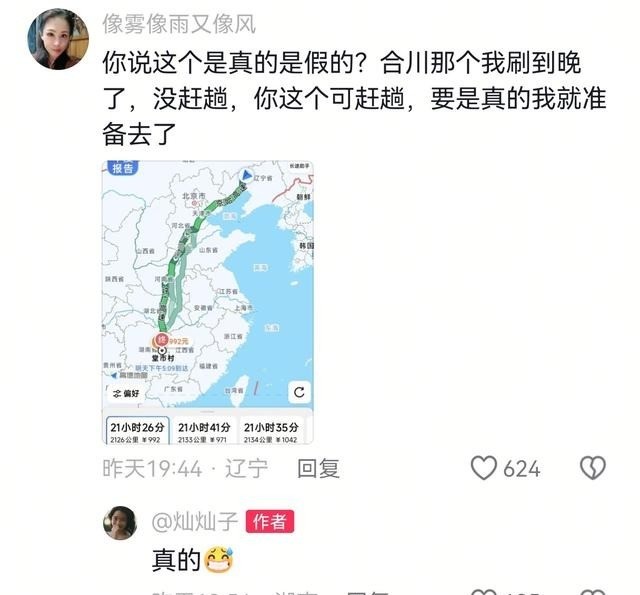Viewport: 640px width, 595px height.
Task: Dislike 像雾像雨又像风's comment
Action: pyautogui.click(x=593, y=468)
